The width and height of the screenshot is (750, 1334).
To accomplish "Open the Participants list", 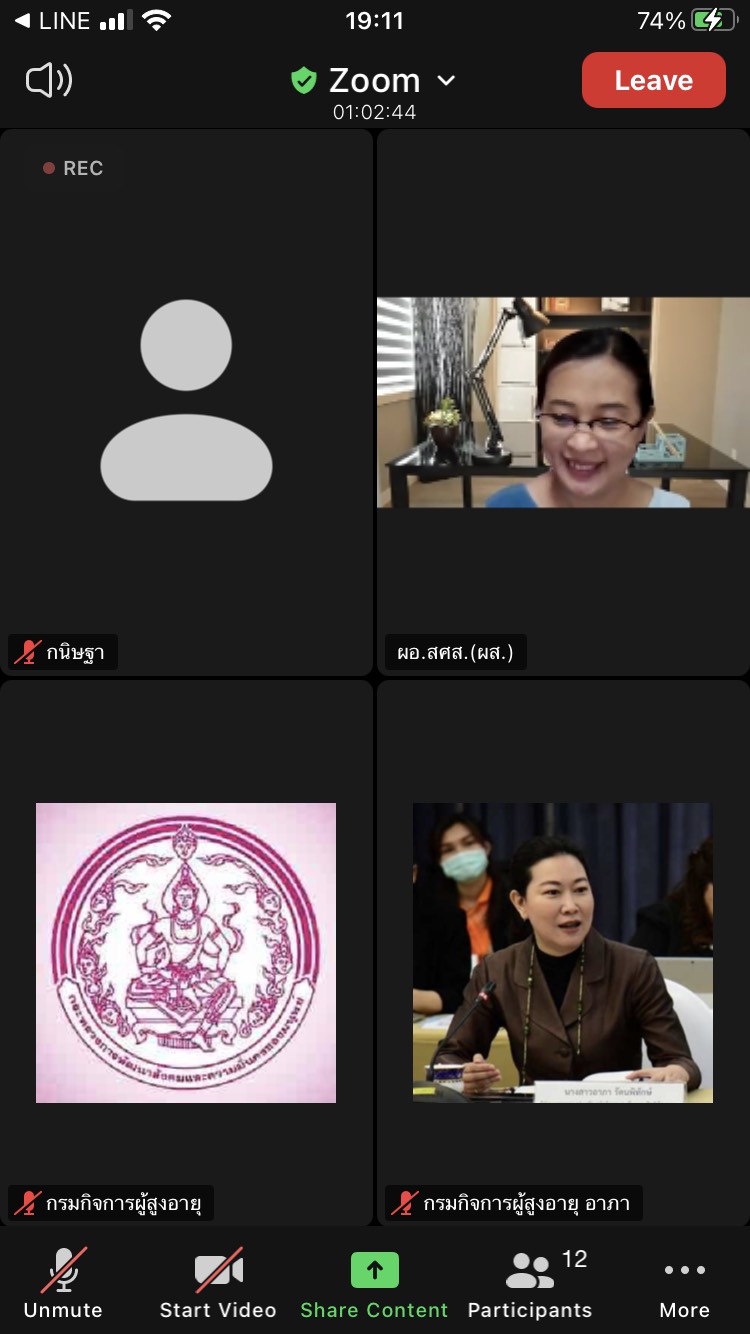I will [530, 1284].
